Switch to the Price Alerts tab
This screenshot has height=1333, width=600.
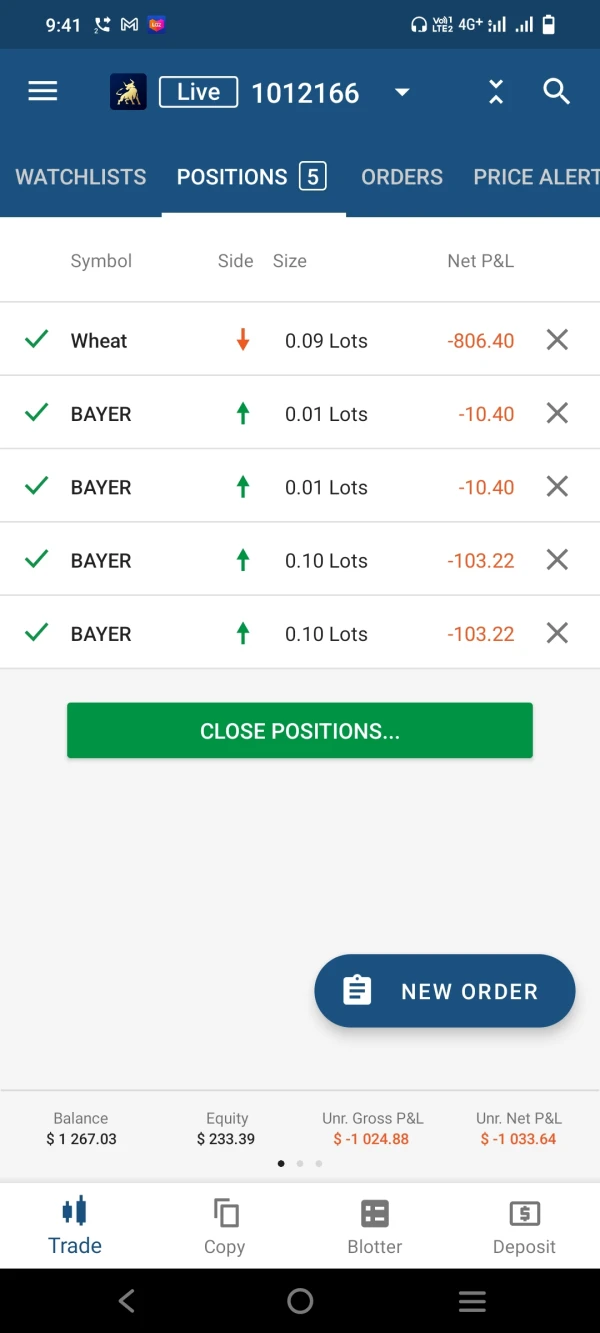[536, 177]
